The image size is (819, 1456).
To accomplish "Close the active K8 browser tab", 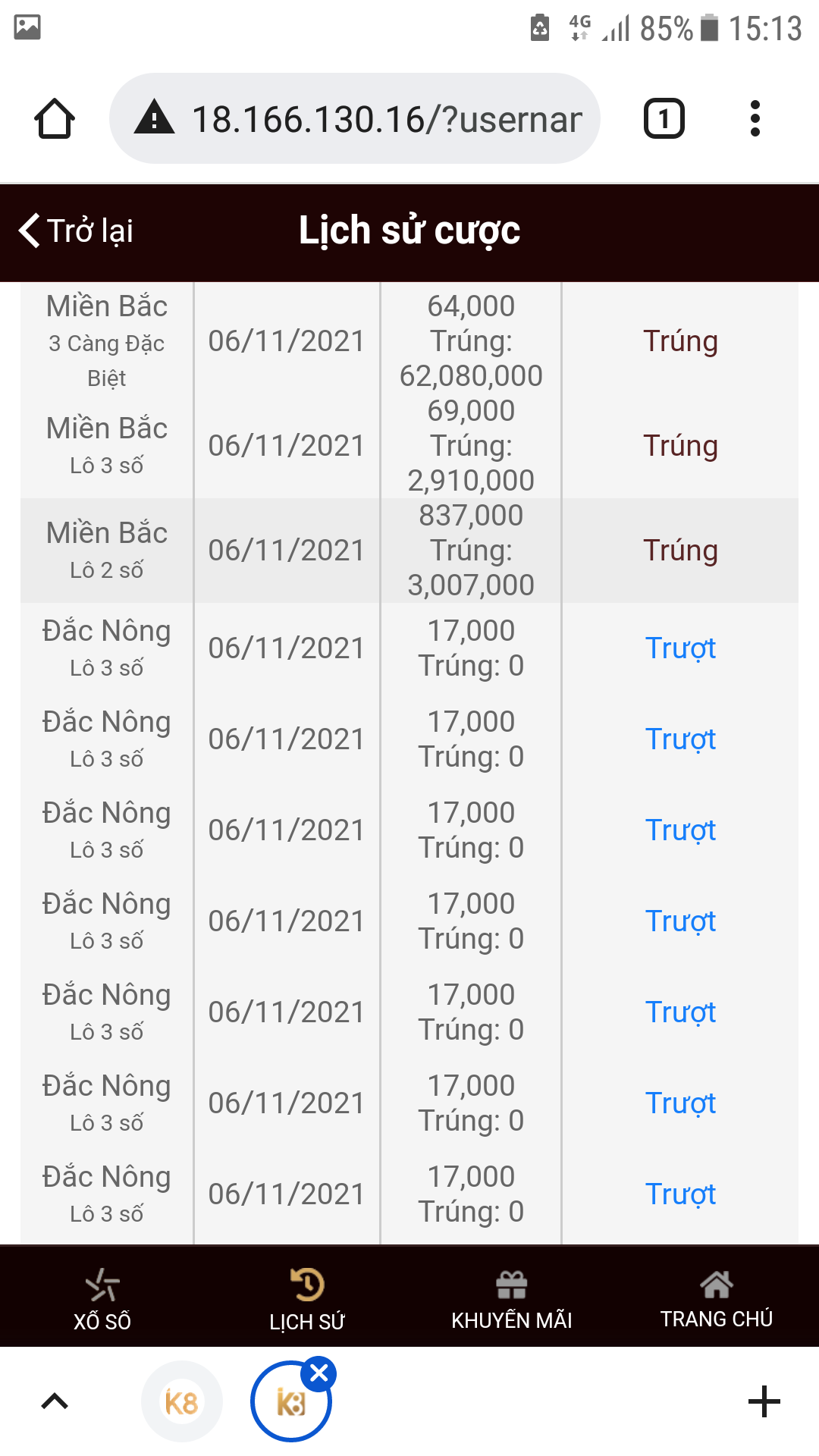I will 319,1373.
